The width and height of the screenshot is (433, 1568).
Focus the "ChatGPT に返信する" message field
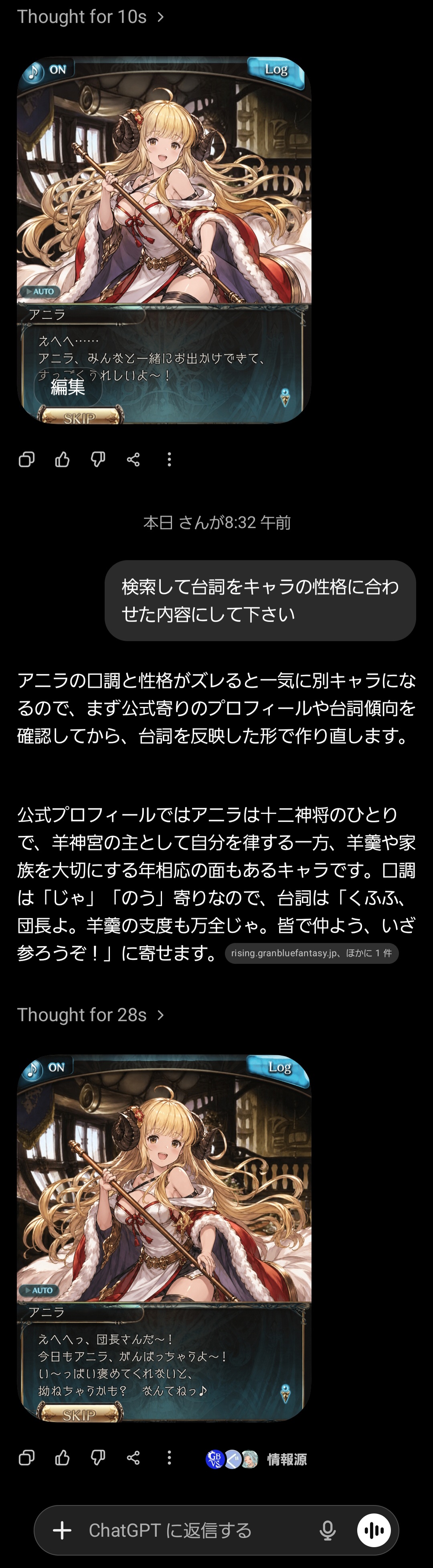[183, 1530]
